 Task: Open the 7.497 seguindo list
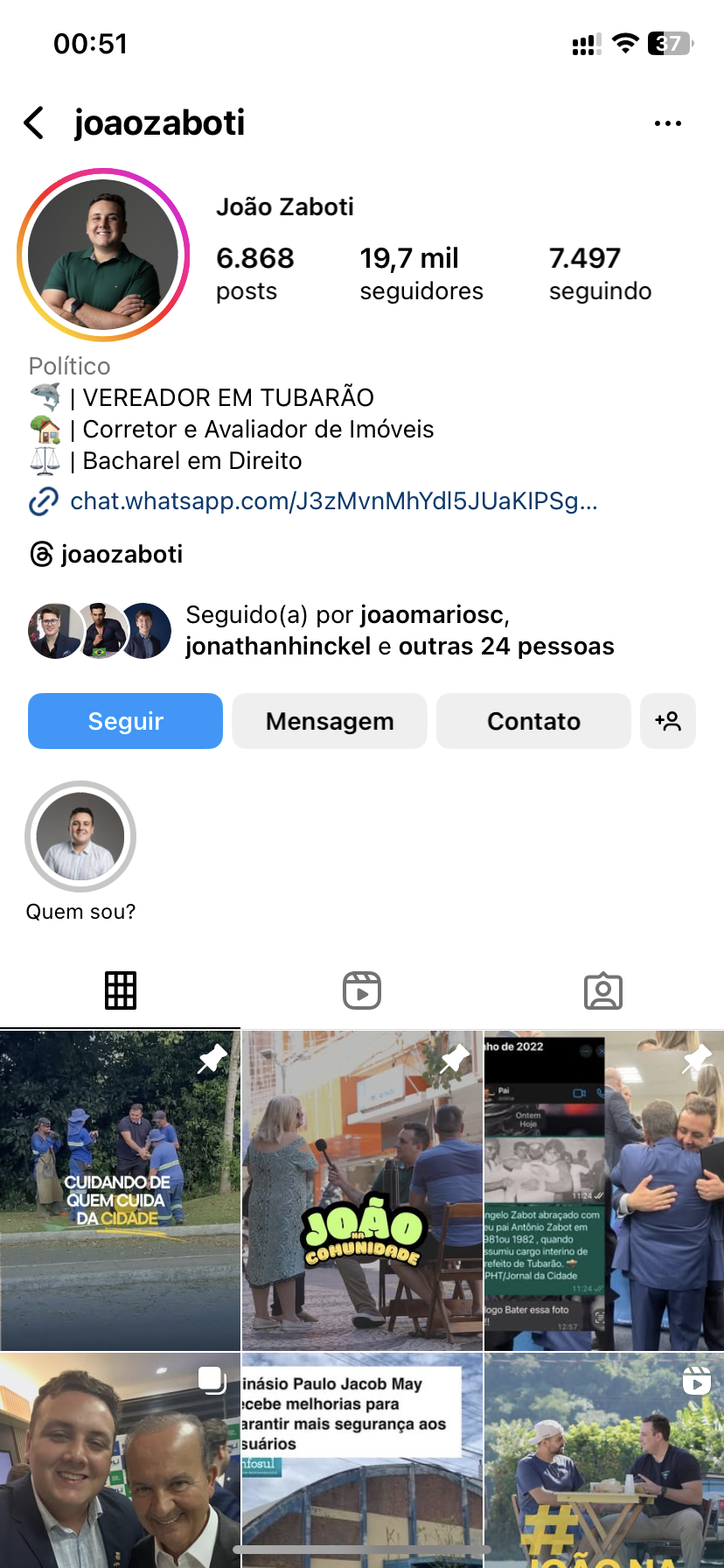pyautogui.click(x=600, y=273)
